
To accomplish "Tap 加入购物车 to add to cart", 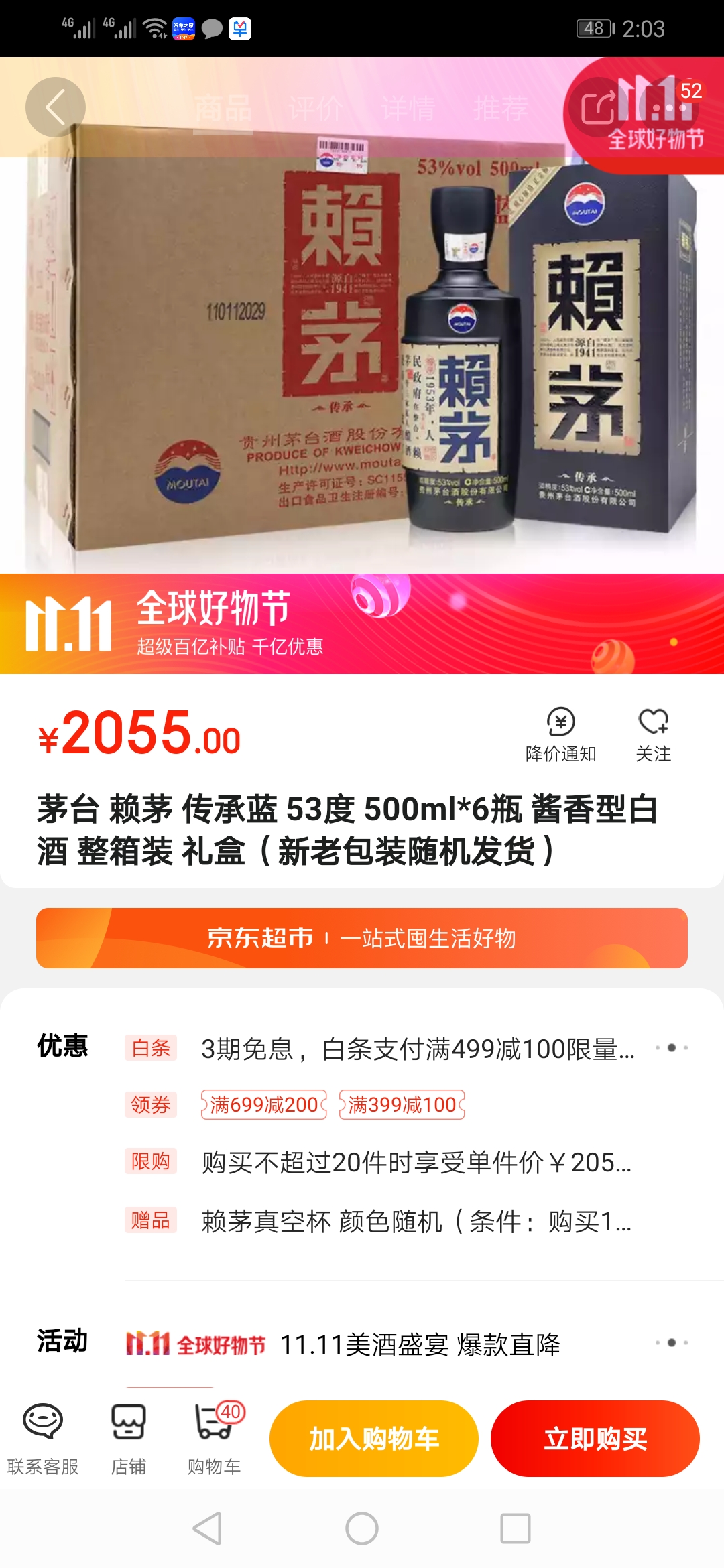I will pos(374,1439).
